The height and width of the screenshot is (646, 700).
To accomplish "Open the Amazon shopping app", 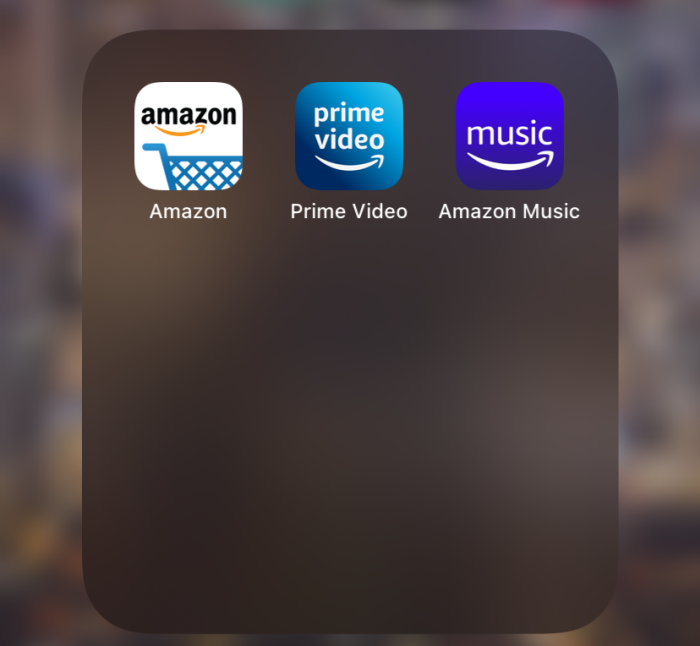I will click(188, 136).
